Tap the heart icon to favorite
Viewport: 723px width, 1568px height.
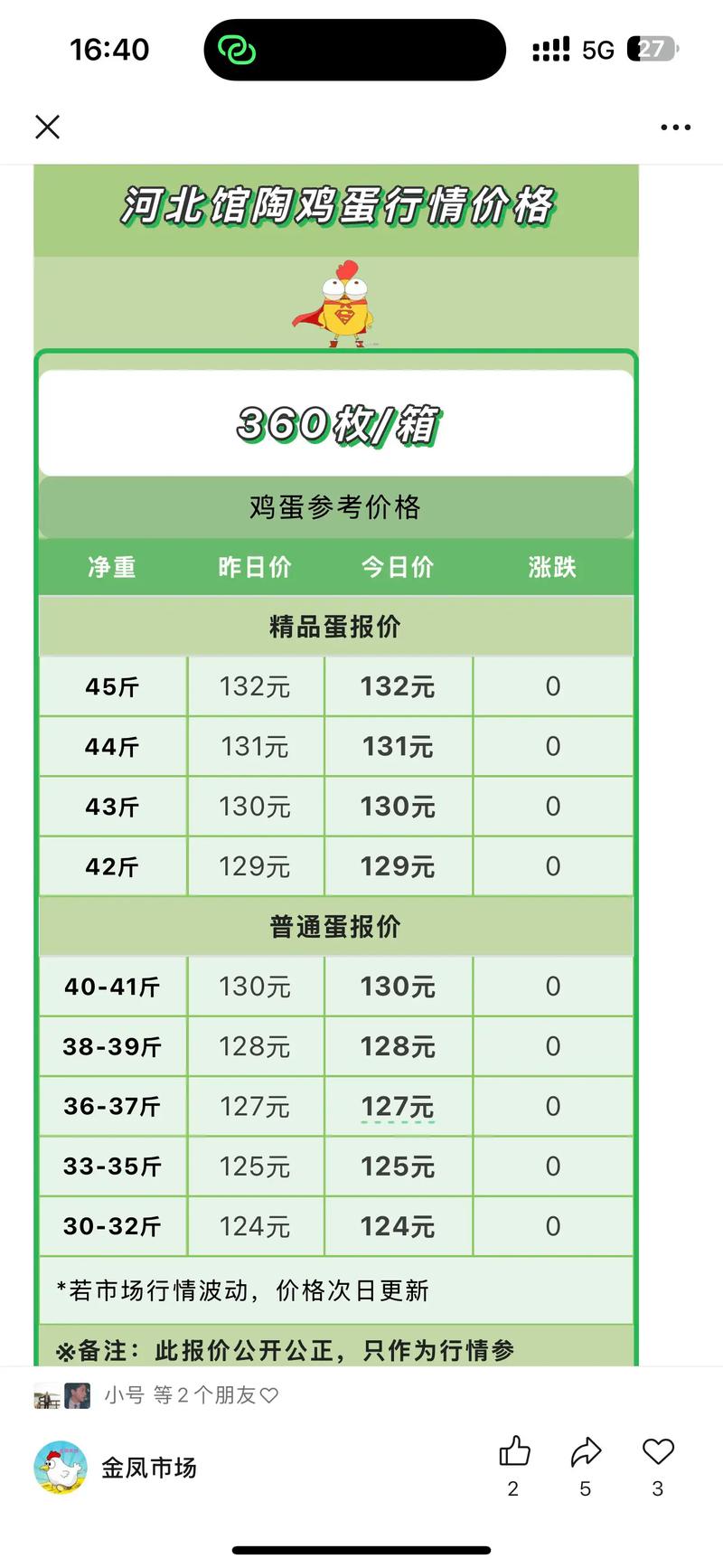click(658, 1451)
